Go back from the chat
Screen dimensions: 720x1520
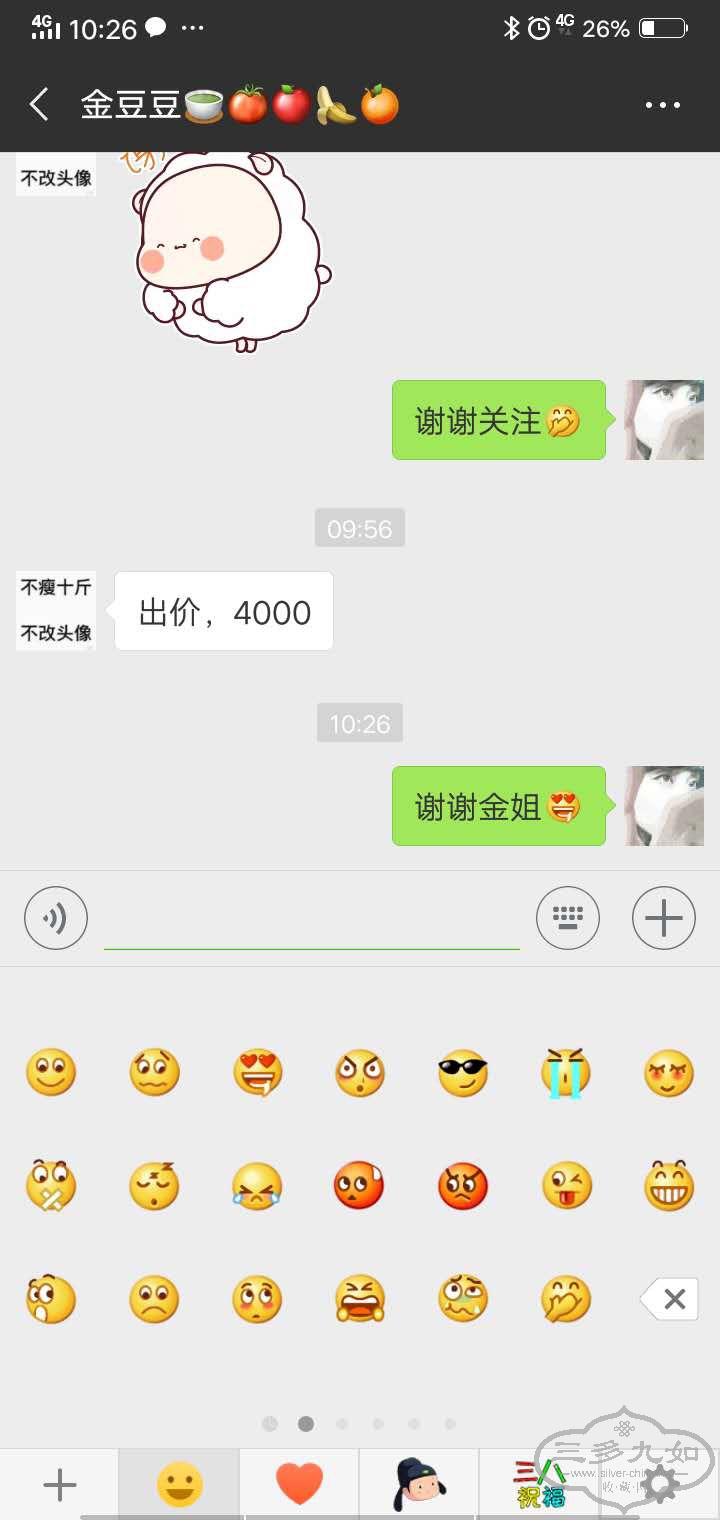coord(39,104)
